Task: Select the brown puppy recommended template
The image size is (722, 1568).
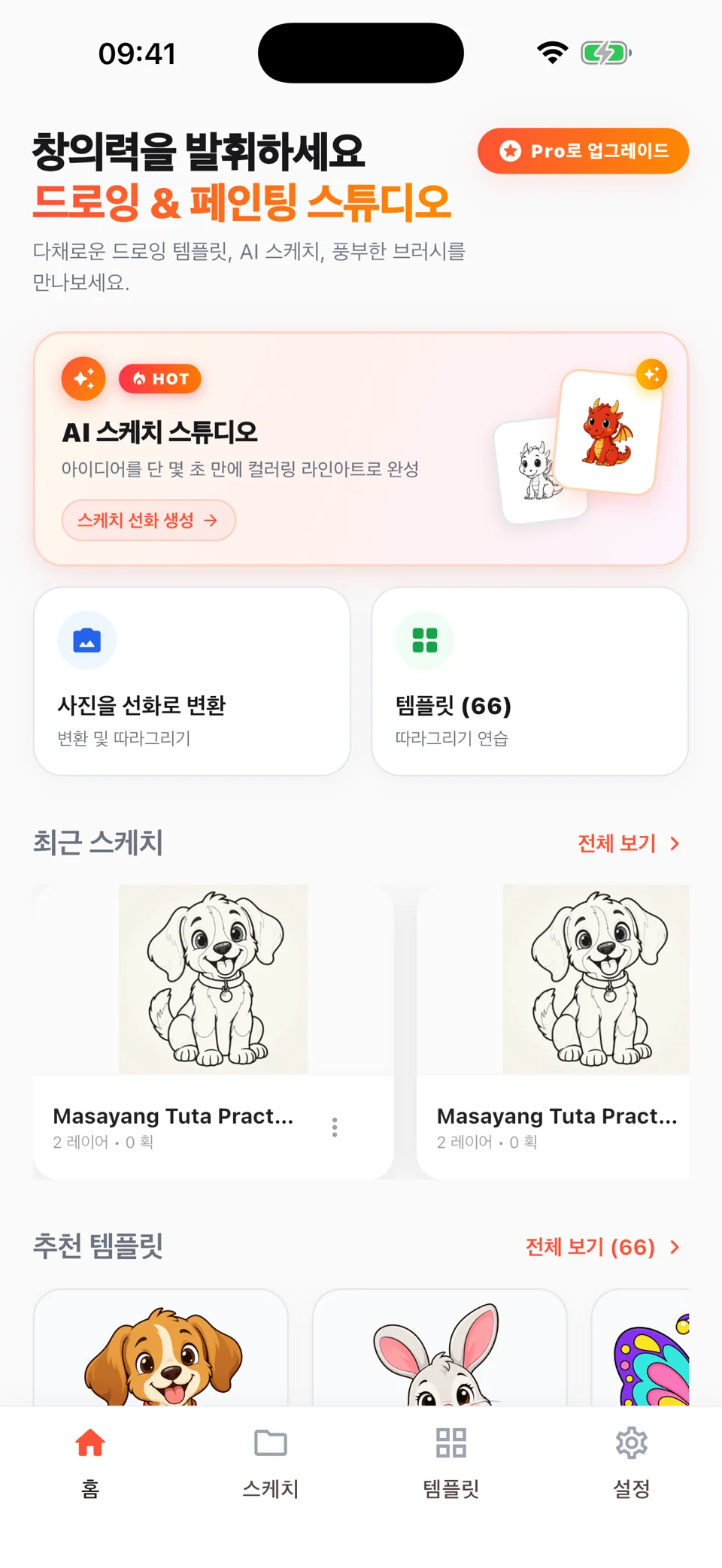Action: [161, 1348]
